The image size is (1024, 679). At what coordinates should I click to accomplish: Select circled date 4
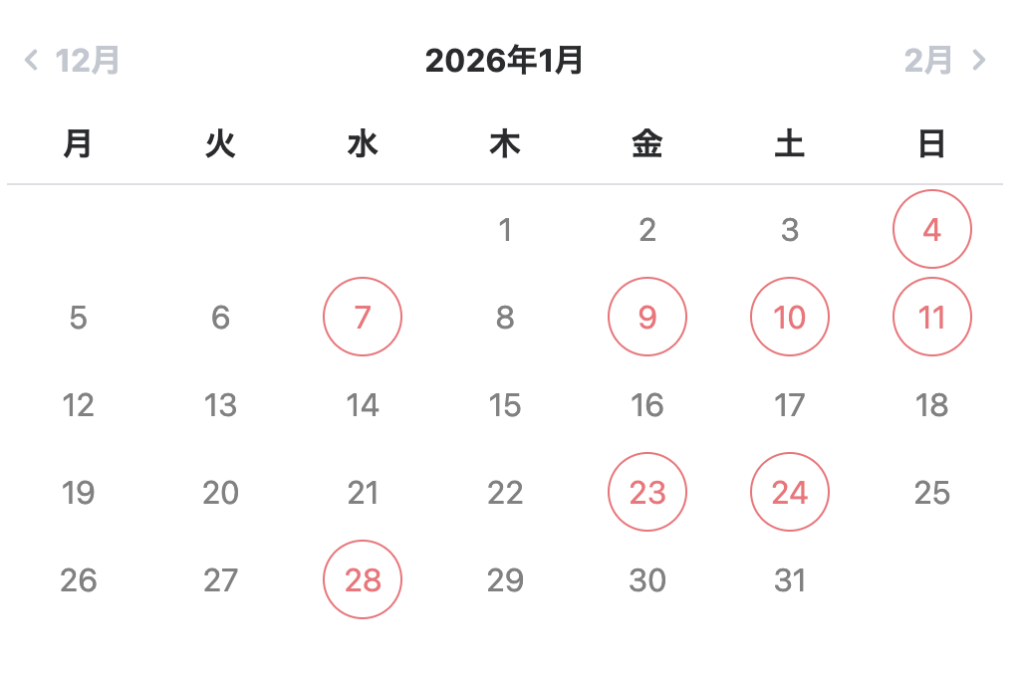(931, 230)
